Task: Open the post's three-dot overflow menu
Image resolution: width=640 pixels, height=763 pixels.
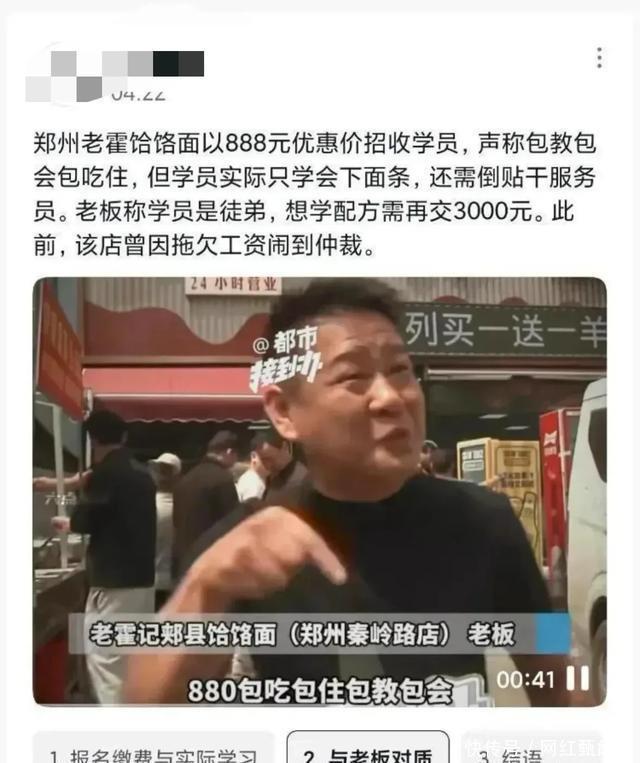Action: (599, 57)
